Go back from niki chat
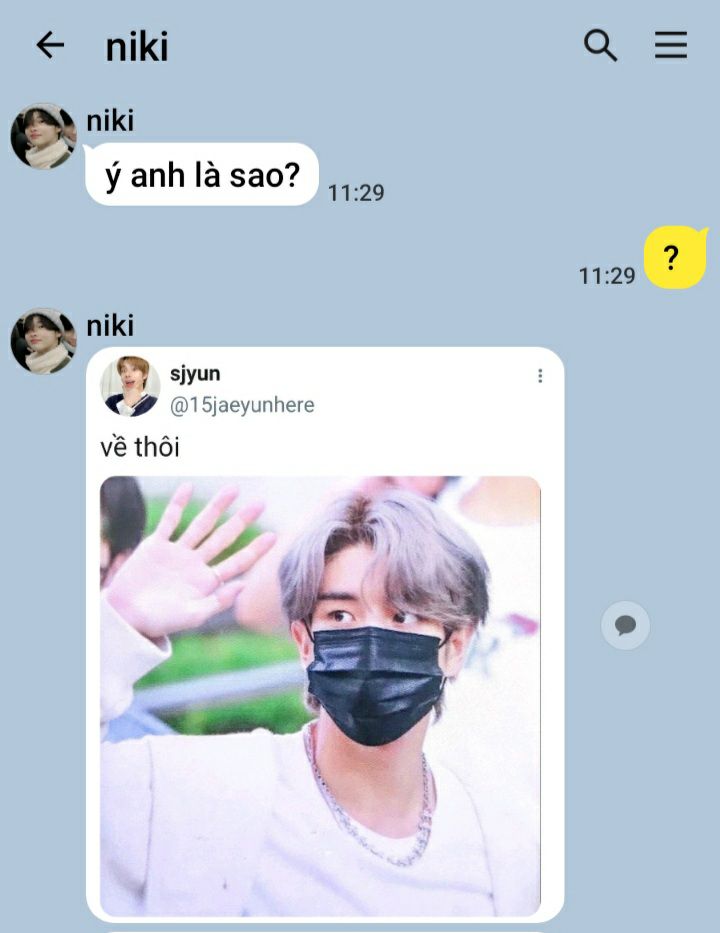720x933 pixels. point(49,45)
